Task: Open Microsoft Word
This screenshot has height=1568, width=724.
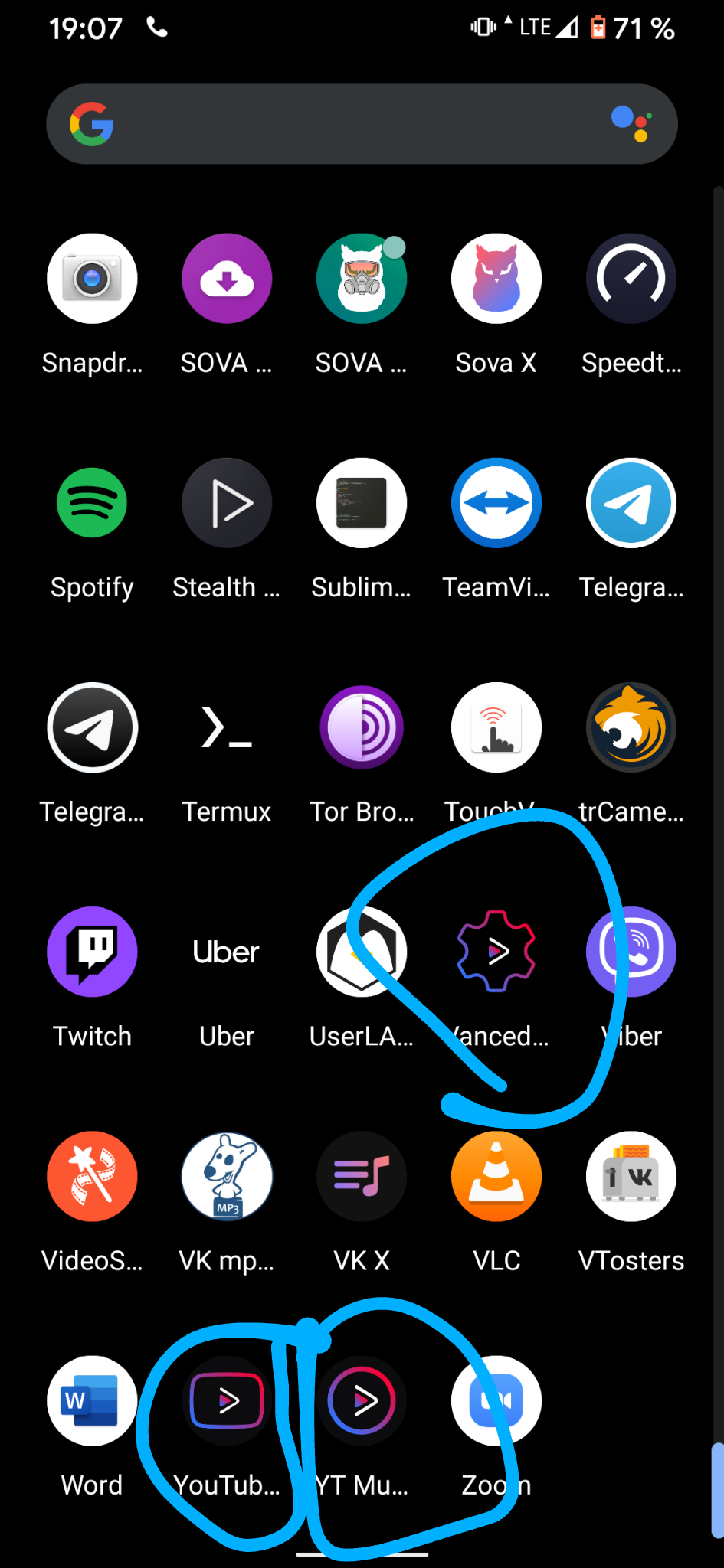Action: click(x=92, y=1401)
